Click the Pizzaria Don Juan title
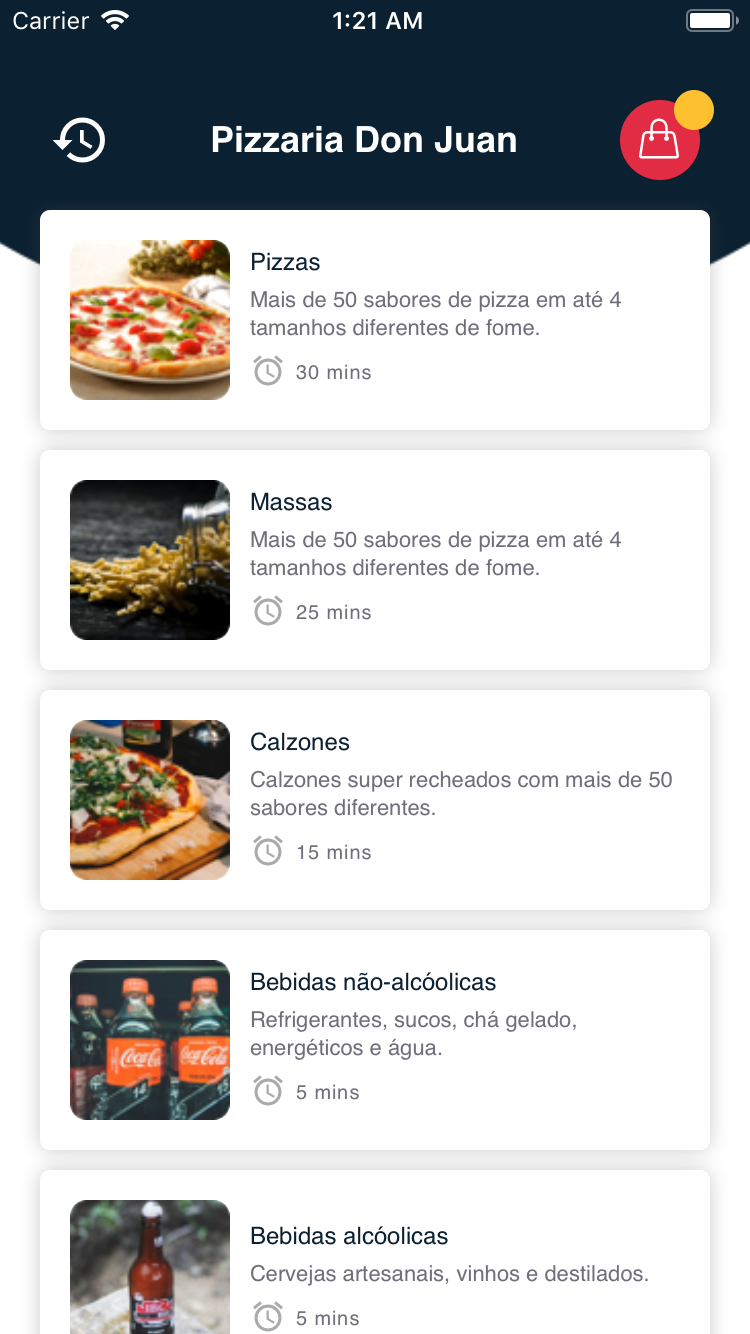 (364, 140)
